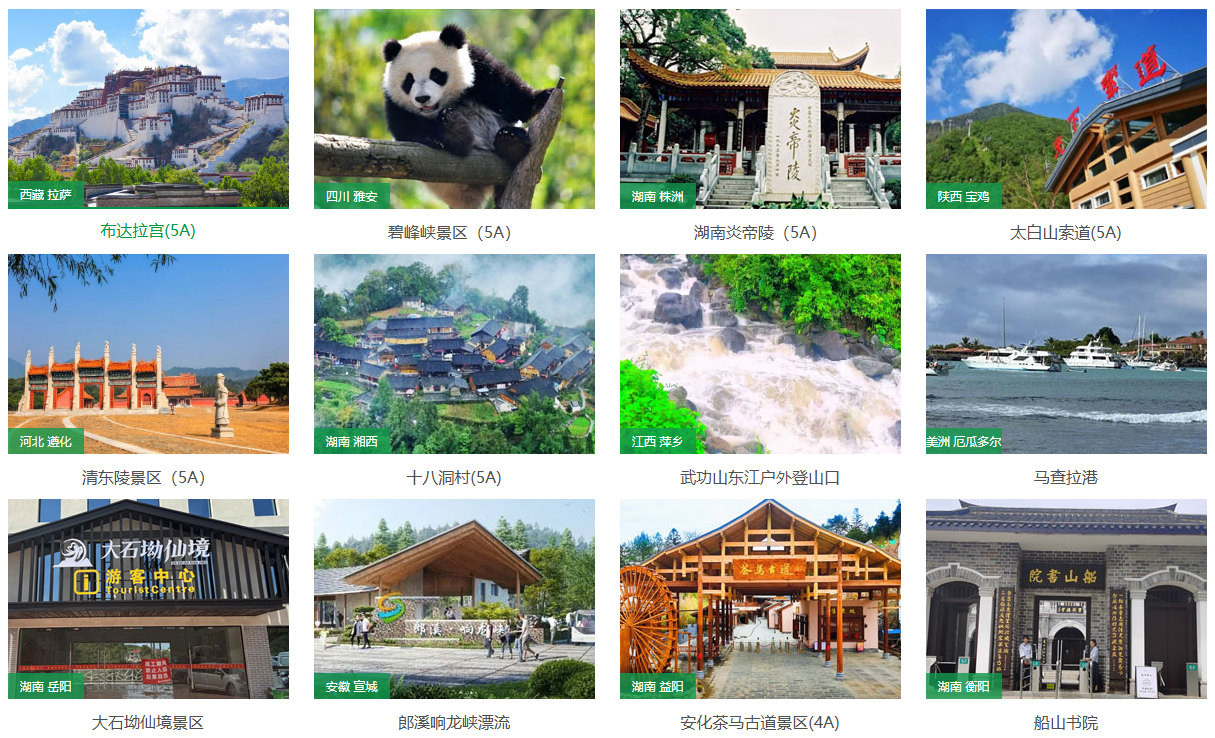This screenshot has height=738, width=1215.
Task: Select the 碧峰峡景区(5A) panda card
Action: 454,108
